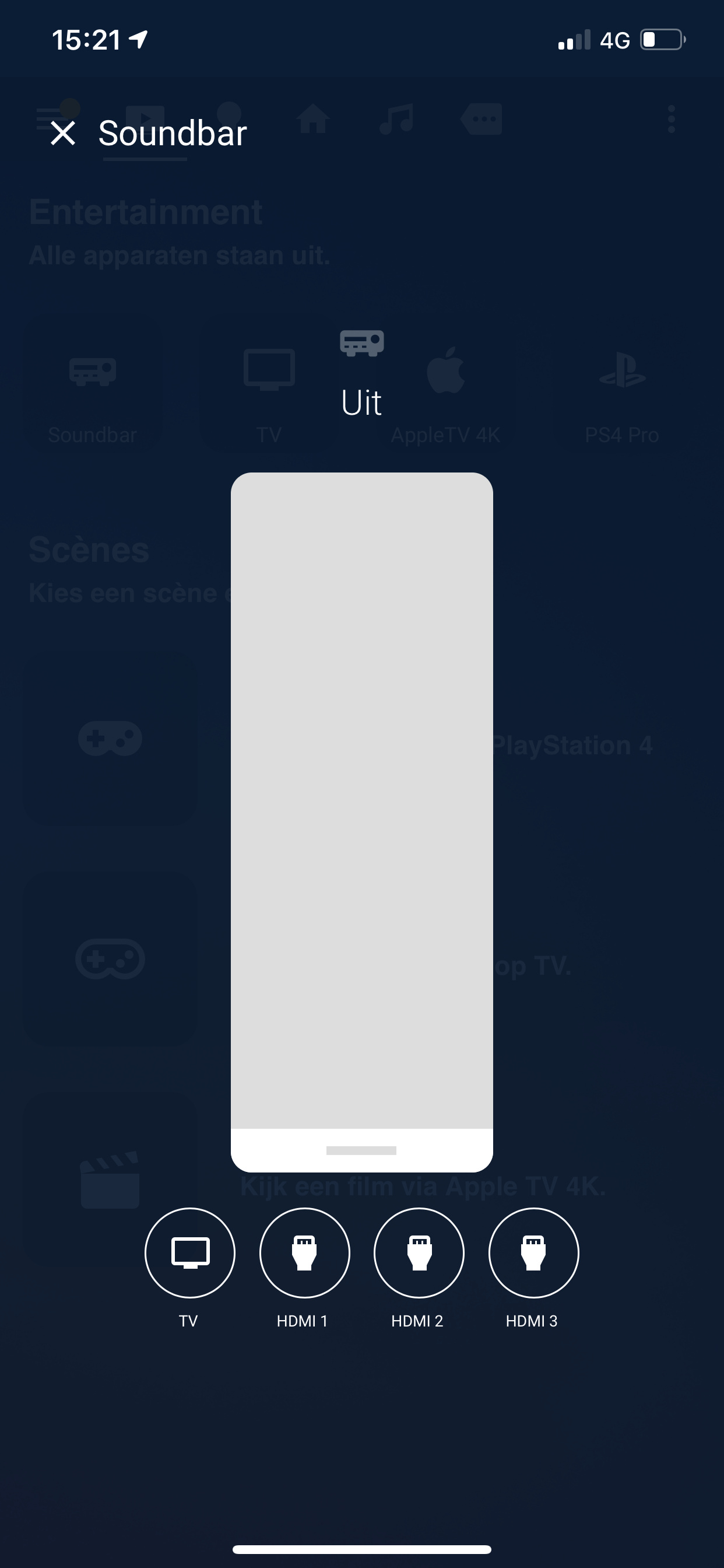Switch to the HDMI 2 input
The width and height of the screenshot is (724, 1568).
[419, 1252]
